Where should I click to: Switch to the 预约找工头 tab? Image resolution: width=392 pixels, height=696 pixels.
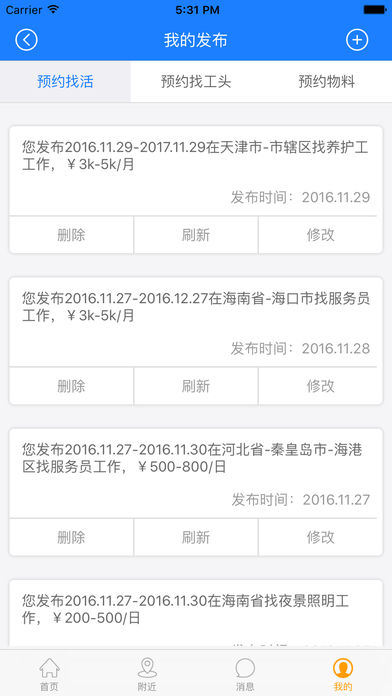coord(196,82)
